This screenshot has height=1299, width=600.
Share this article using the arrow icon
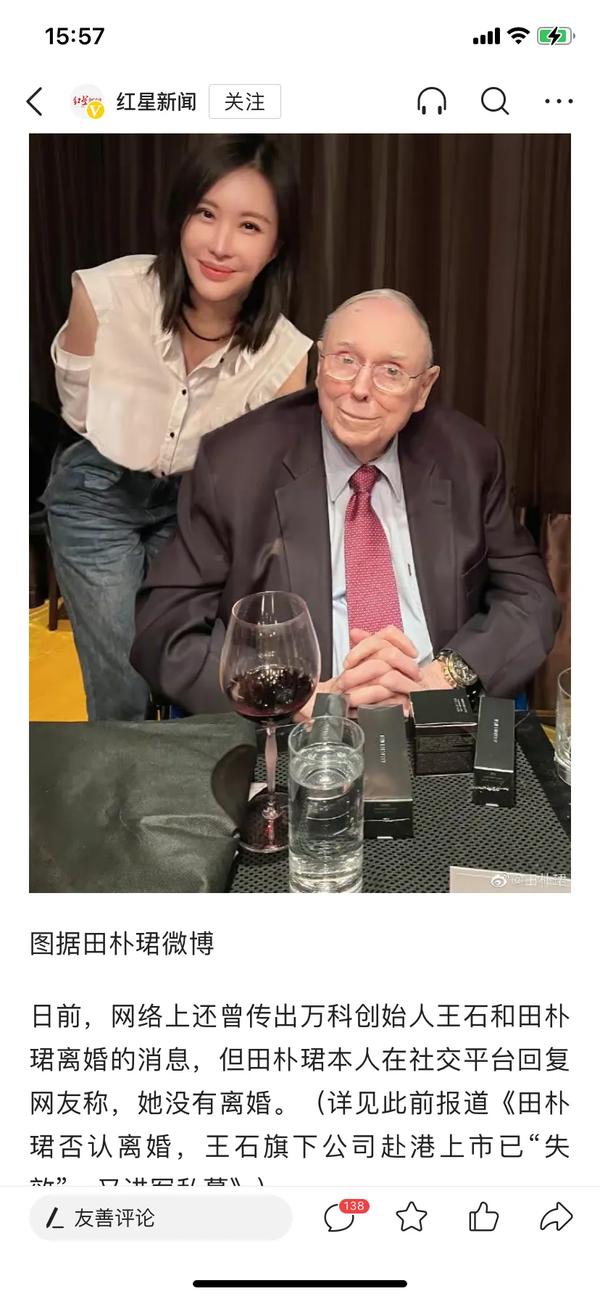pos(556,1217)
